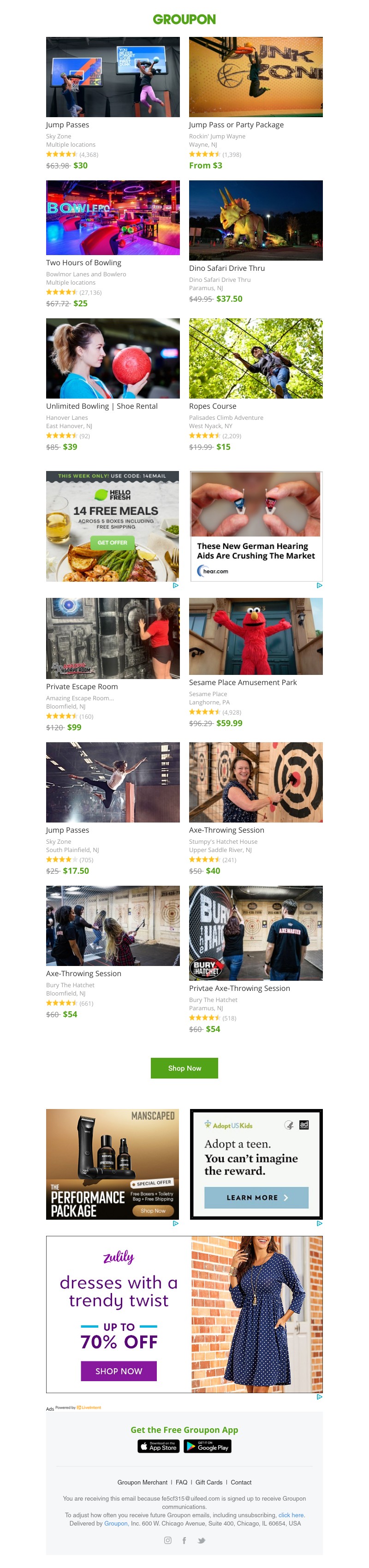
Task: Open the Palisades Climb Adventure Ropes Course deal
Action: click(255, 358)
